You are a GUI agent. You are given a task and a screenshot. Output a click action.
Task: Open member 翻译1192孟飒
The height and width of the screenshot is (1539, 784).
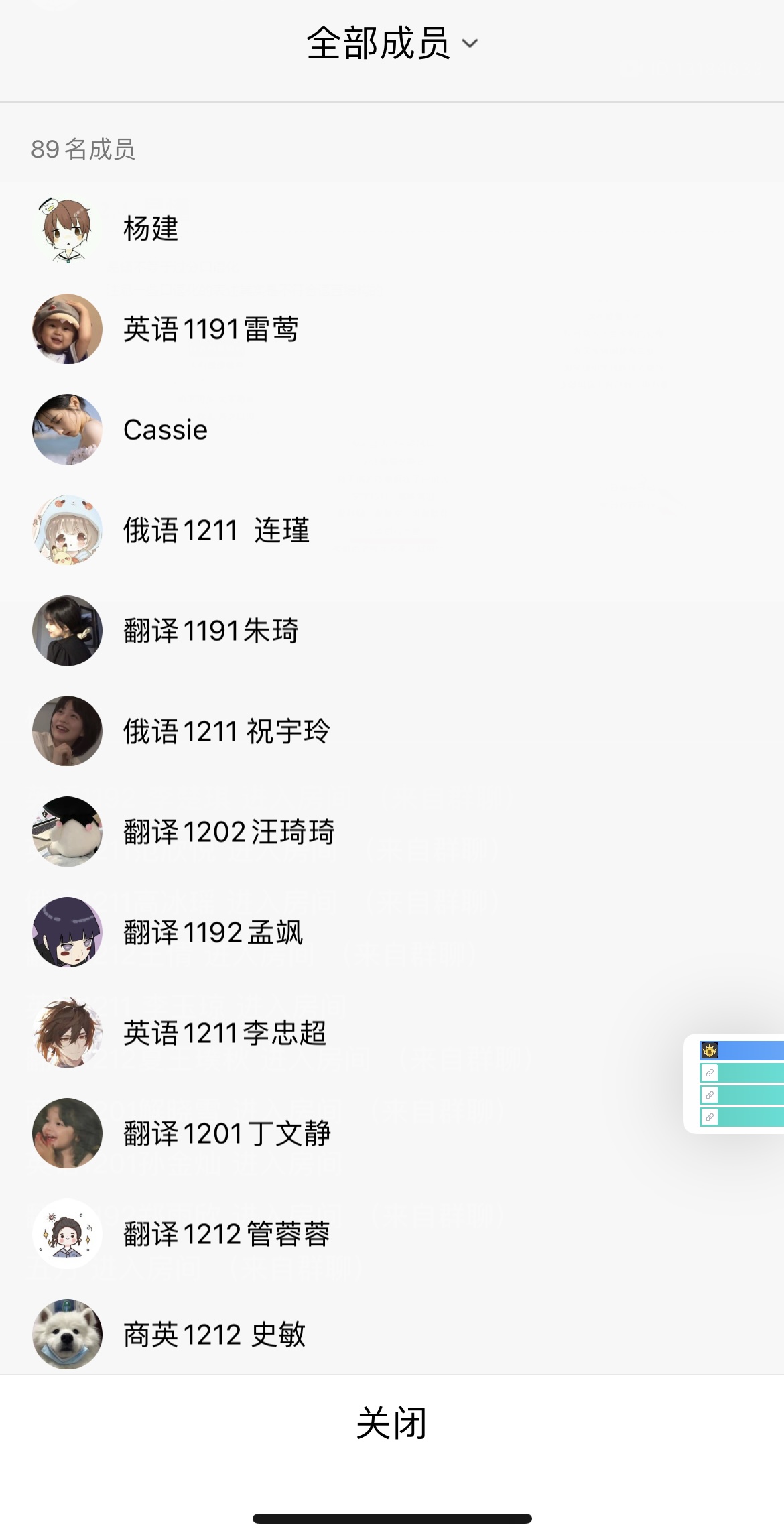213,932
